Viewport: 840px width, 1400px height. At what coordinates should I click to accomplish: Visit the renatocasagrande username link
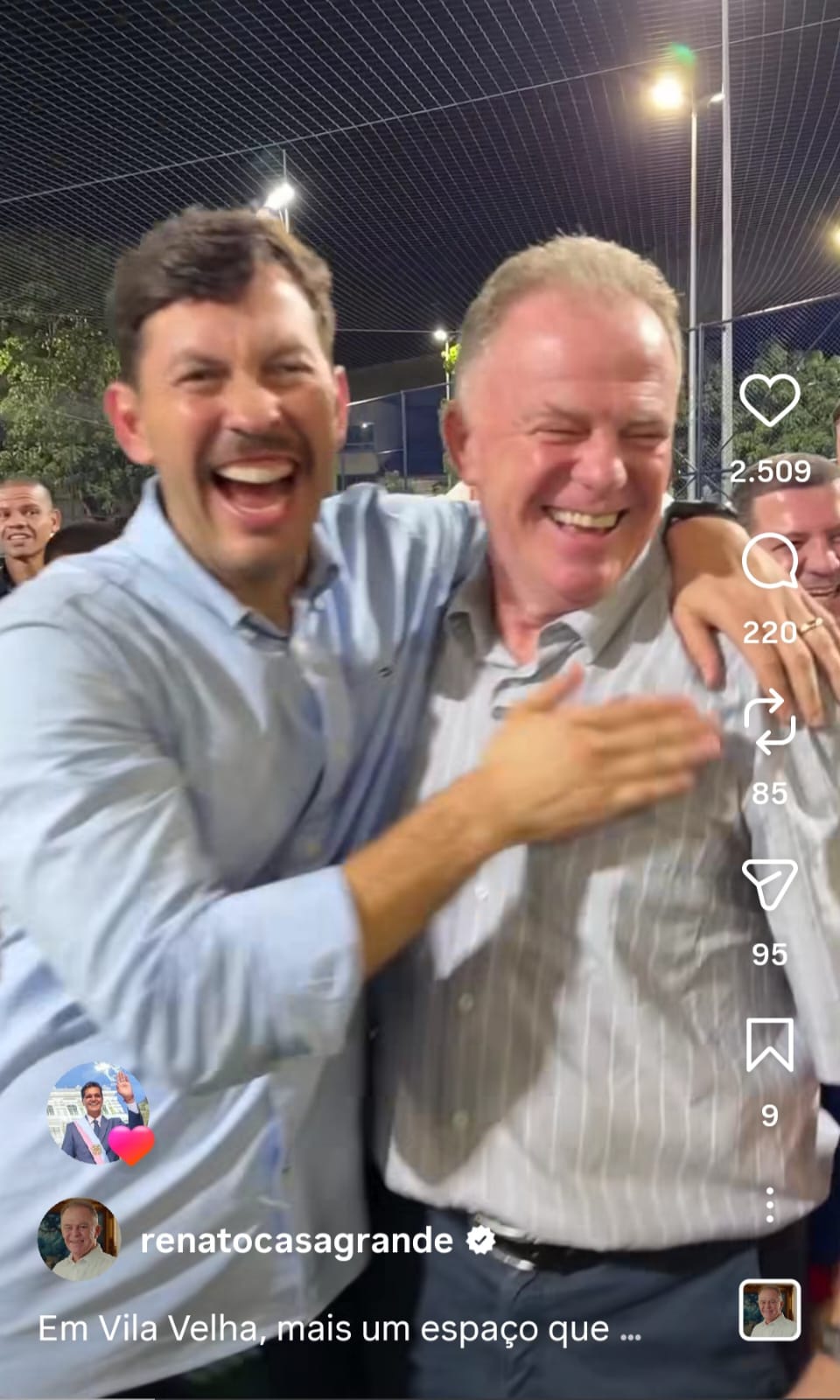[297, 1241]
